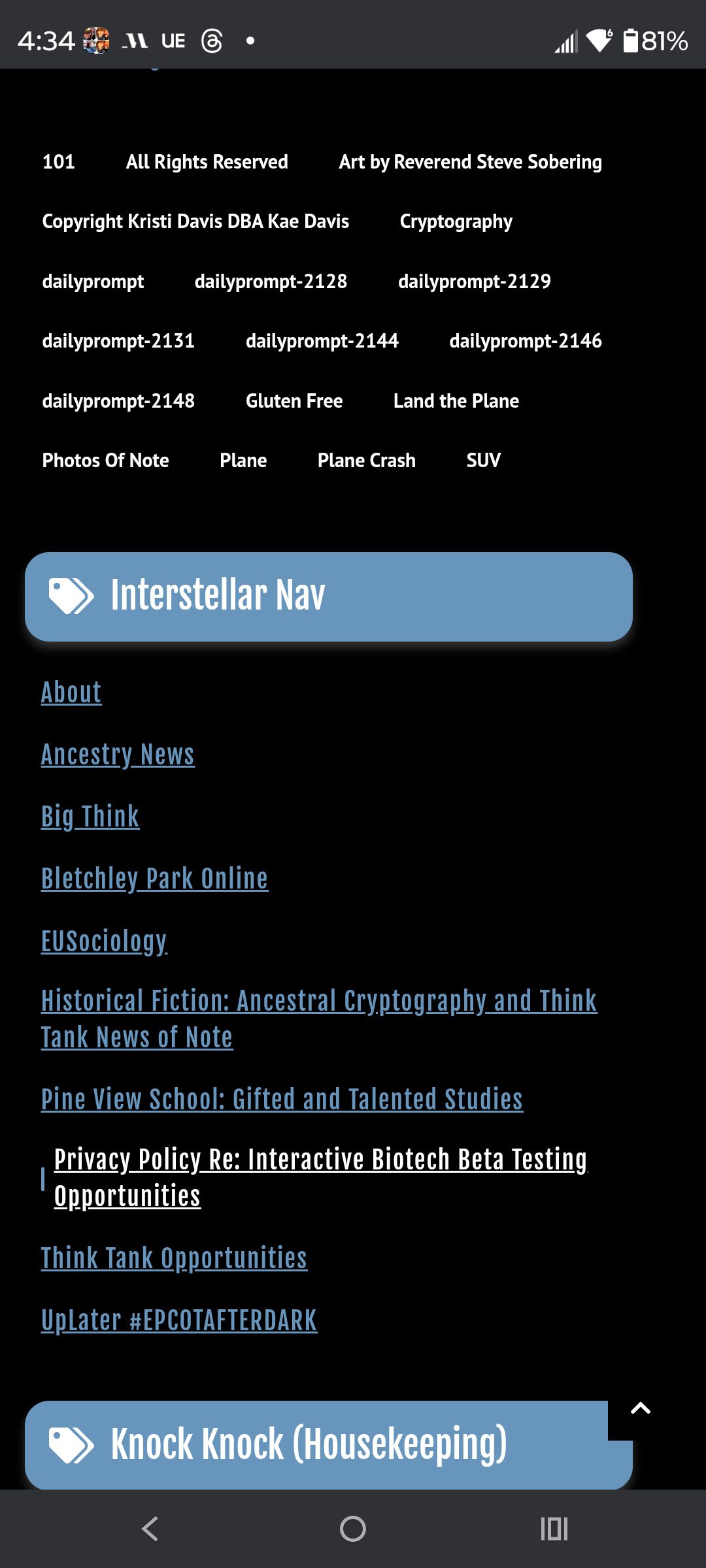The image size is (706, 1568).
Task: Select the dailyprompt-2144 tag
Action: (x=322, y=341)
